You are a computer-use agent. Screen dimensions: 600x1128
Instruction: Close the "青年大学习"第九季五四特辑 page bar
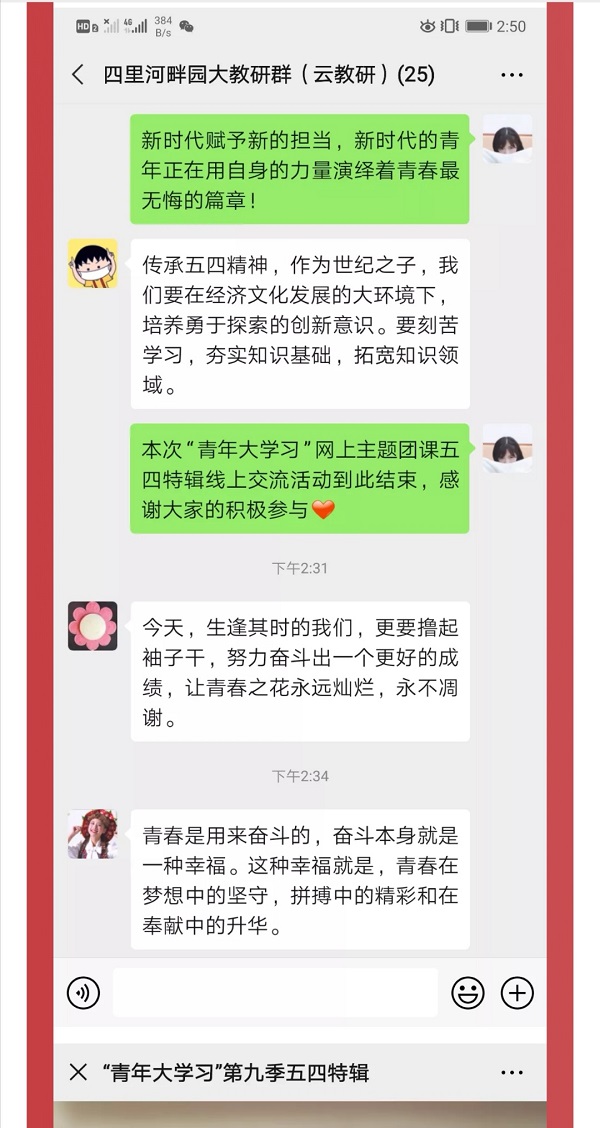coord(78,1073)
